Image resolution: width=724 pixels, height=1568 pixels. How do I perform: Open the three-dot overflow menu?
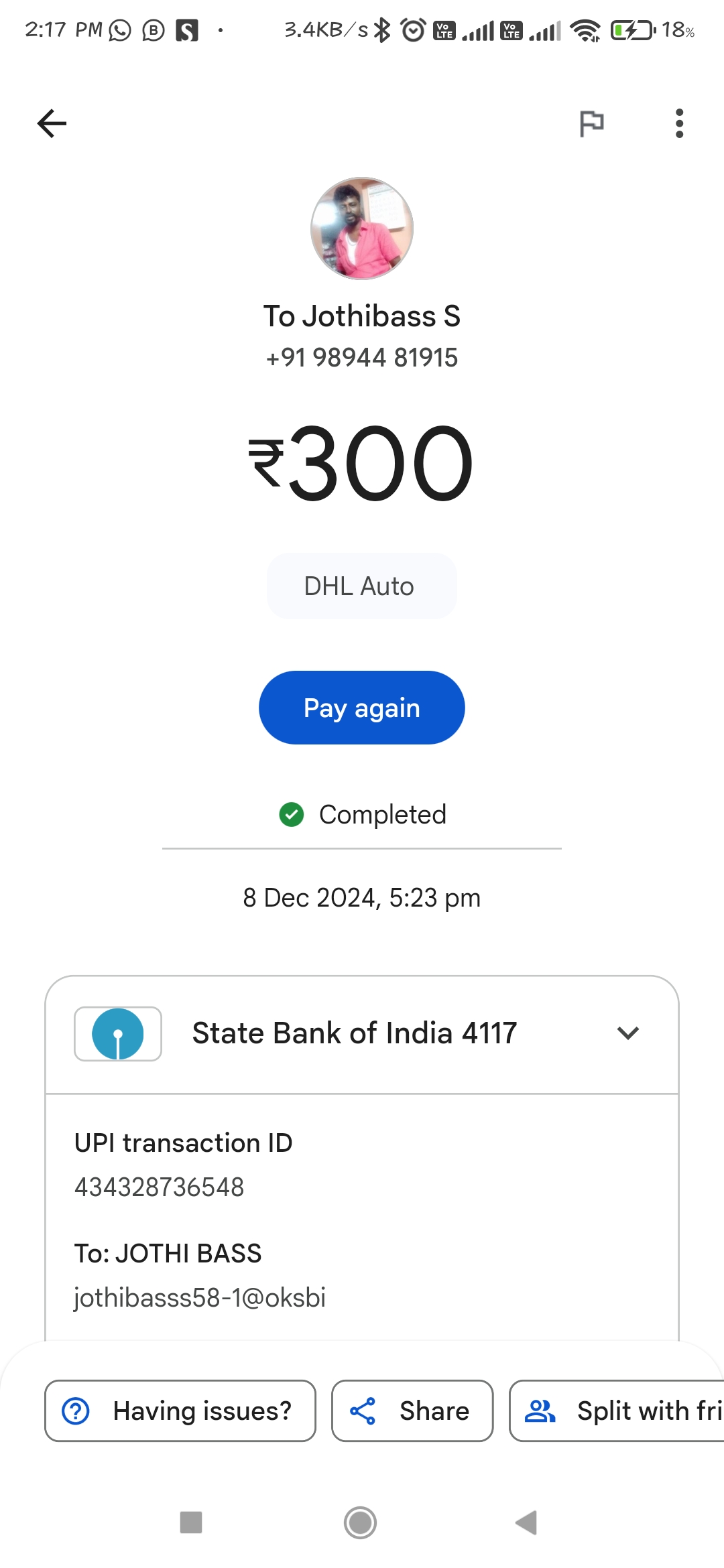pyautogui.click(x=679, y=123)
